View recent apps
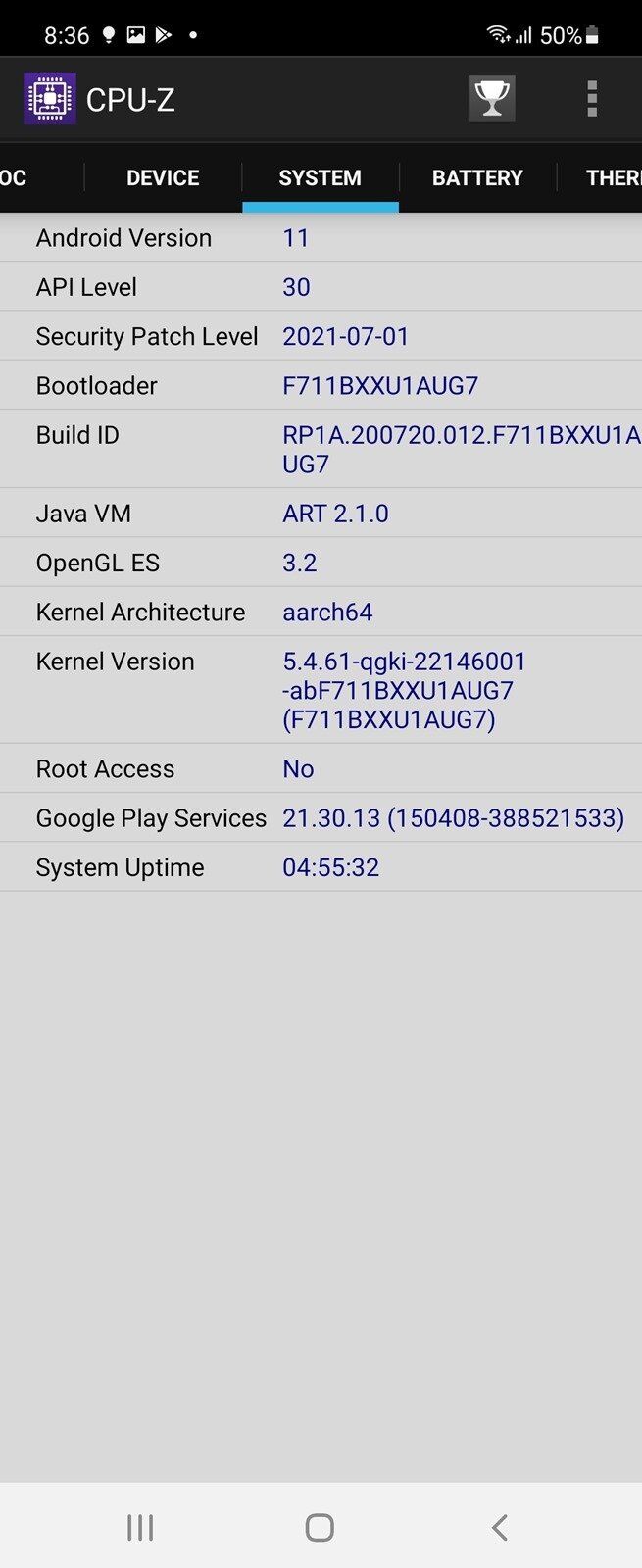Viewport: 642px width, 1568px height. pos(140,1527)
